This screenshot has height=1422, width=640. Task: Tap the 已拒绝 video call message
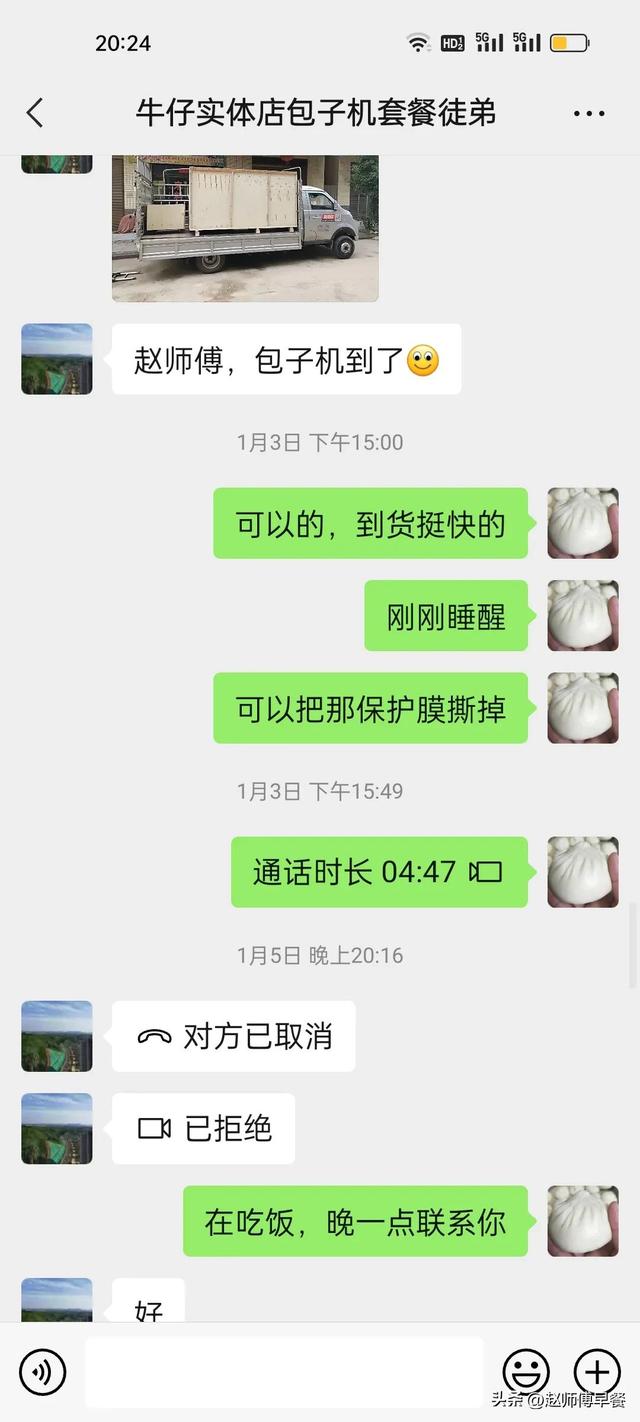pyautogui.click(x=203, y=1128)
